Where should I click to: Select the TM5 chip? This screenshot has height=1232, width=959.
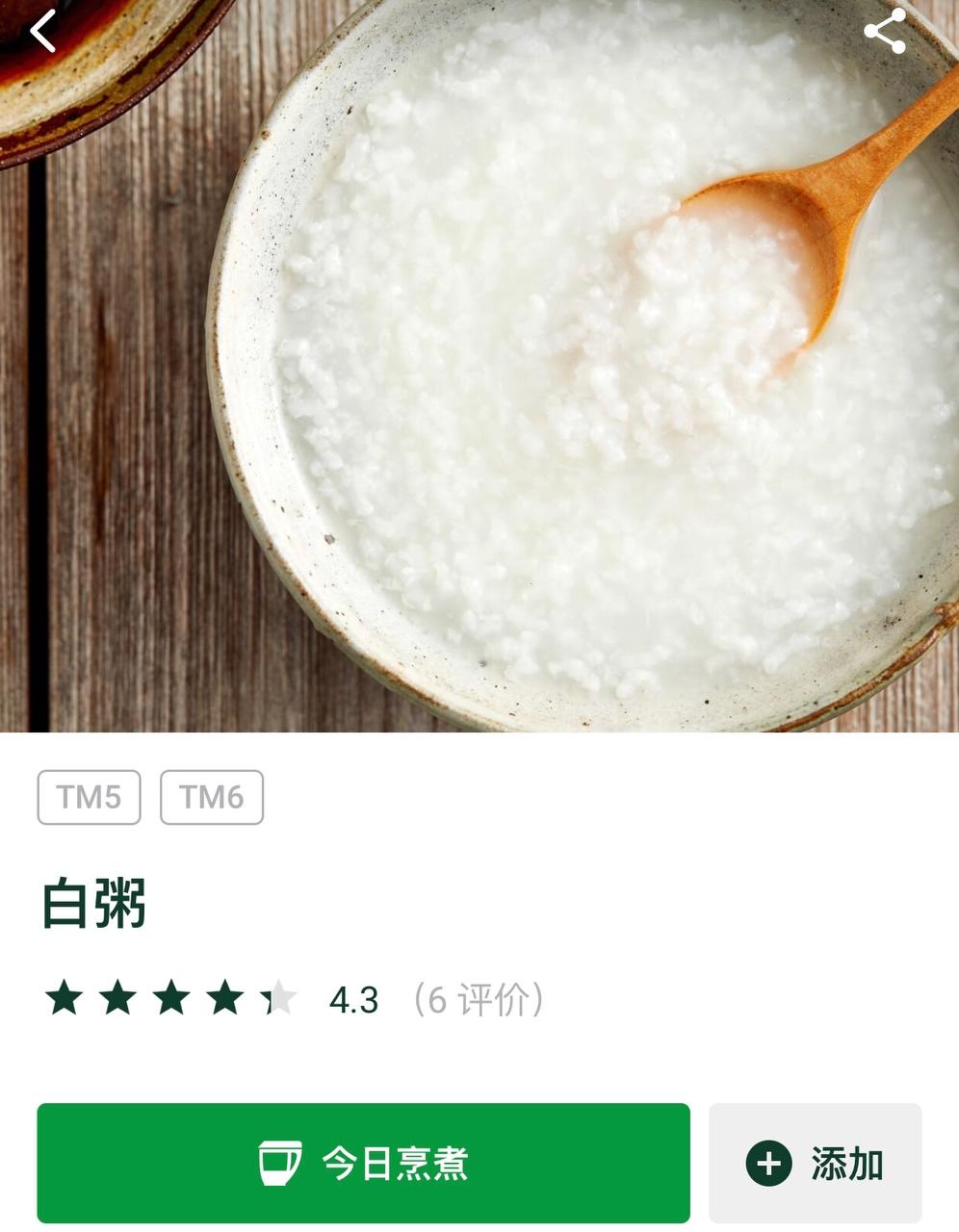89,797
